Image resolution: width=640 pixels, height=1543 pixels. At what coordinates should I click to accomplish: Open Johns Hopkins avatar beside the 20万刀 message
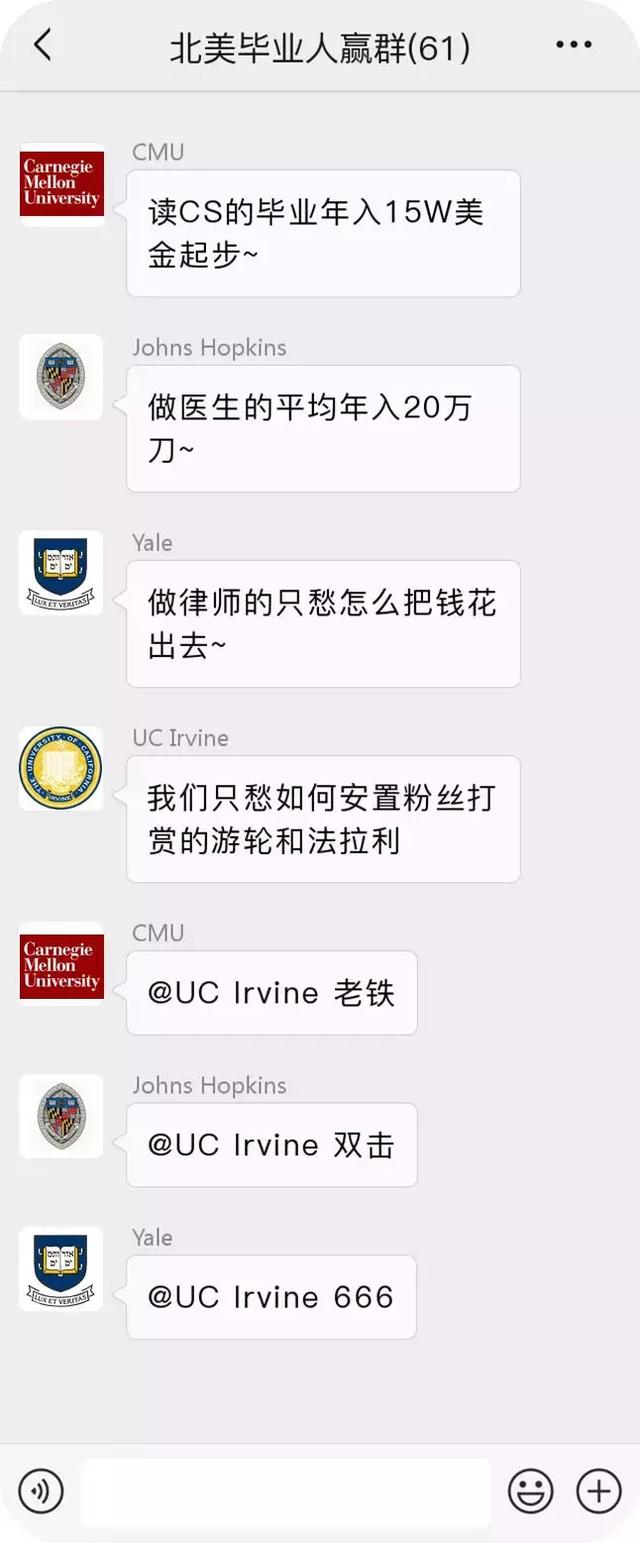61,377
